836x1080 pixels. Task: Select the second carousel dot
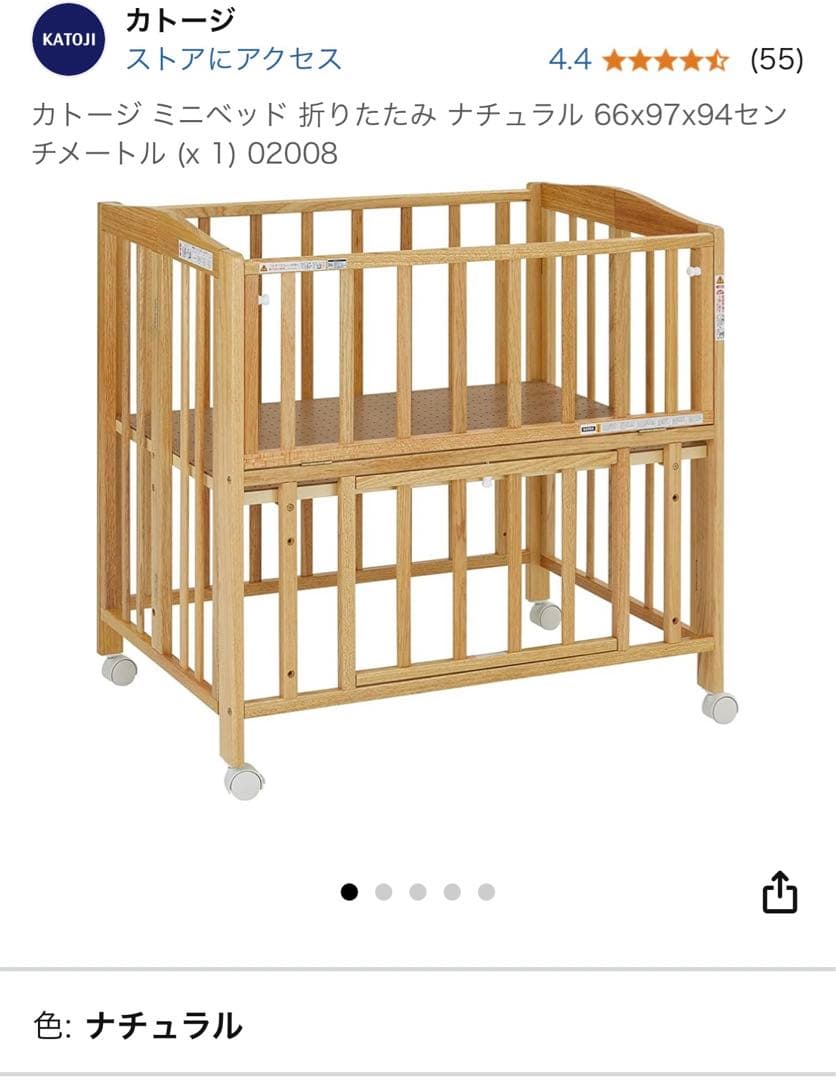click(383, 889)
